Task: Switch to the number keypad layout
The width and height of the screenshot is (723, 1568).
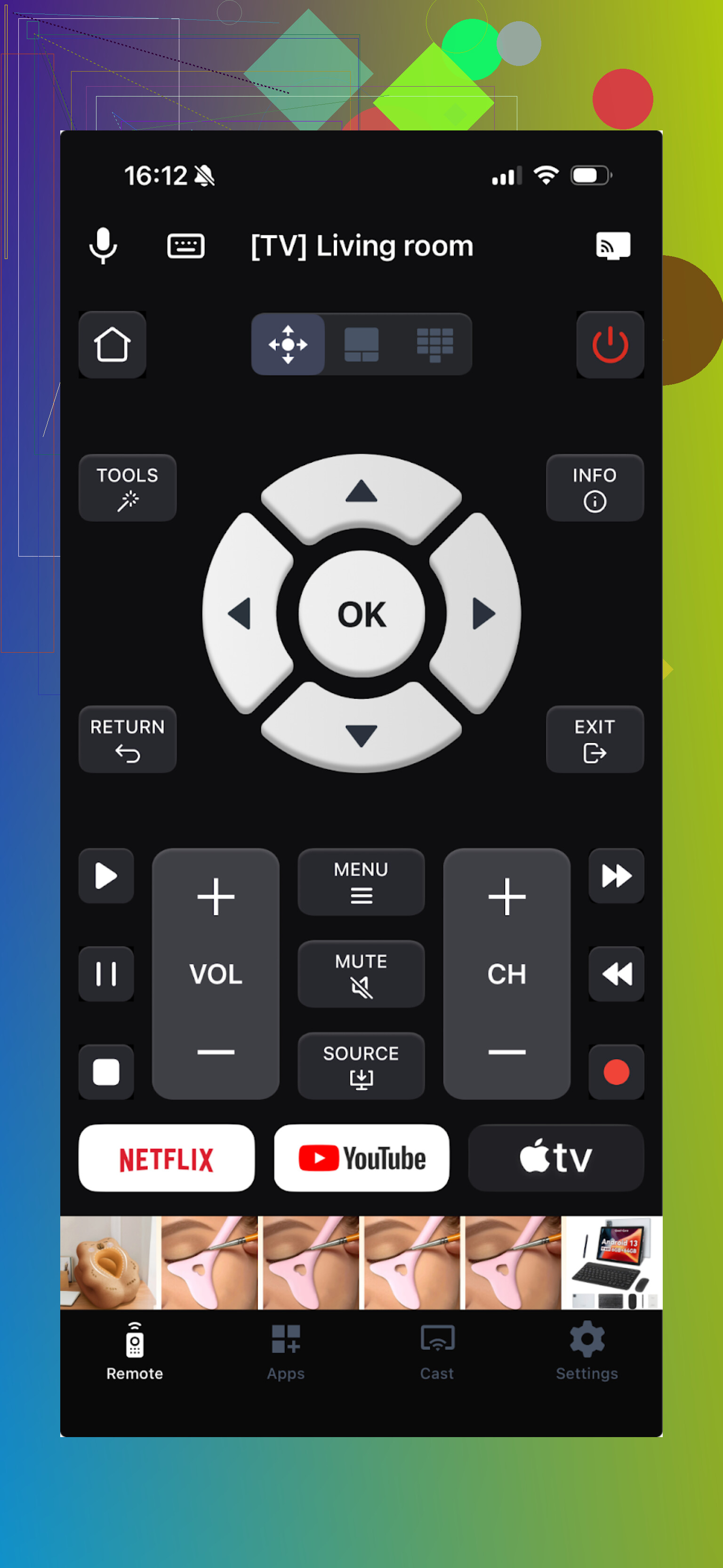Action: pos(434,345)
